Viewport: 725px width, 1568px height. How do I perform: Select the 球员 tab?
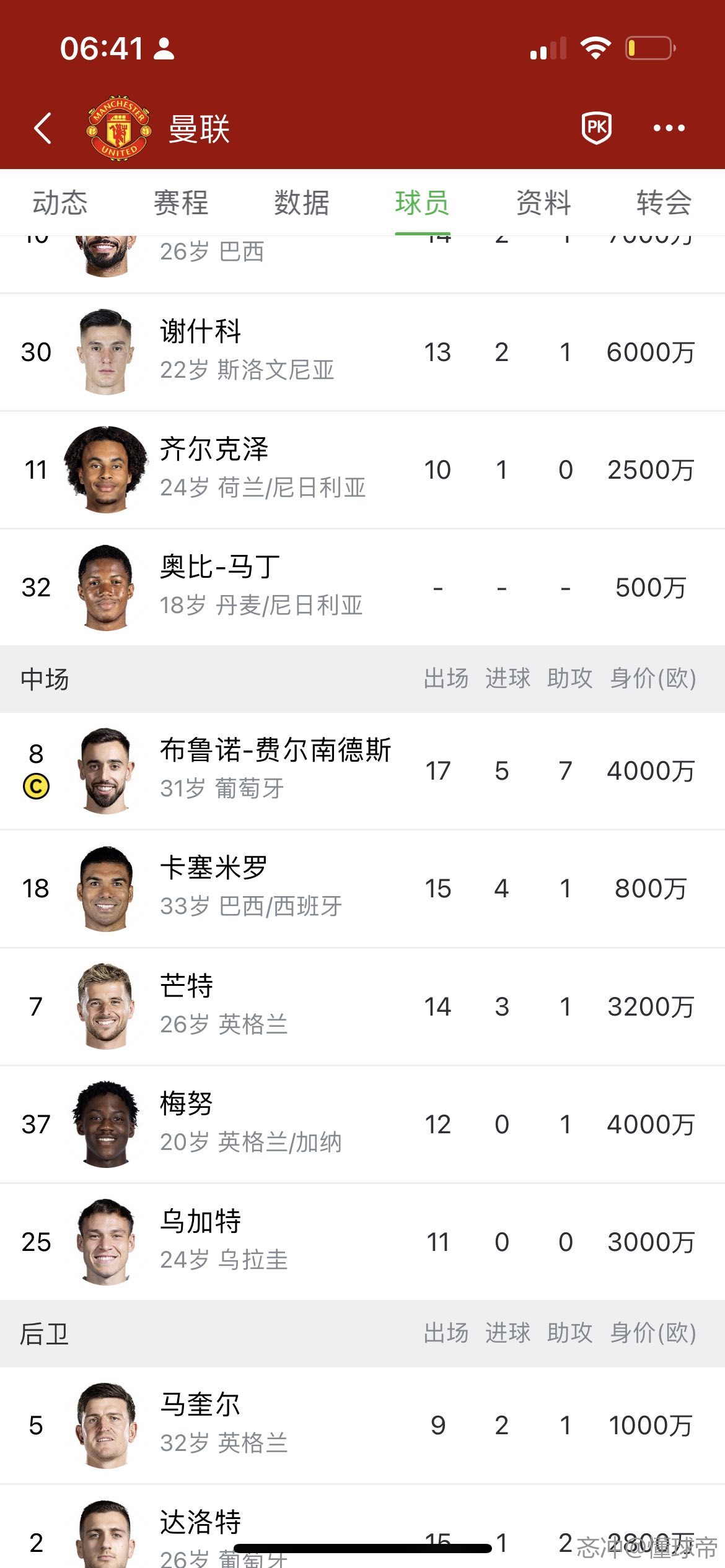coord(422,203)
